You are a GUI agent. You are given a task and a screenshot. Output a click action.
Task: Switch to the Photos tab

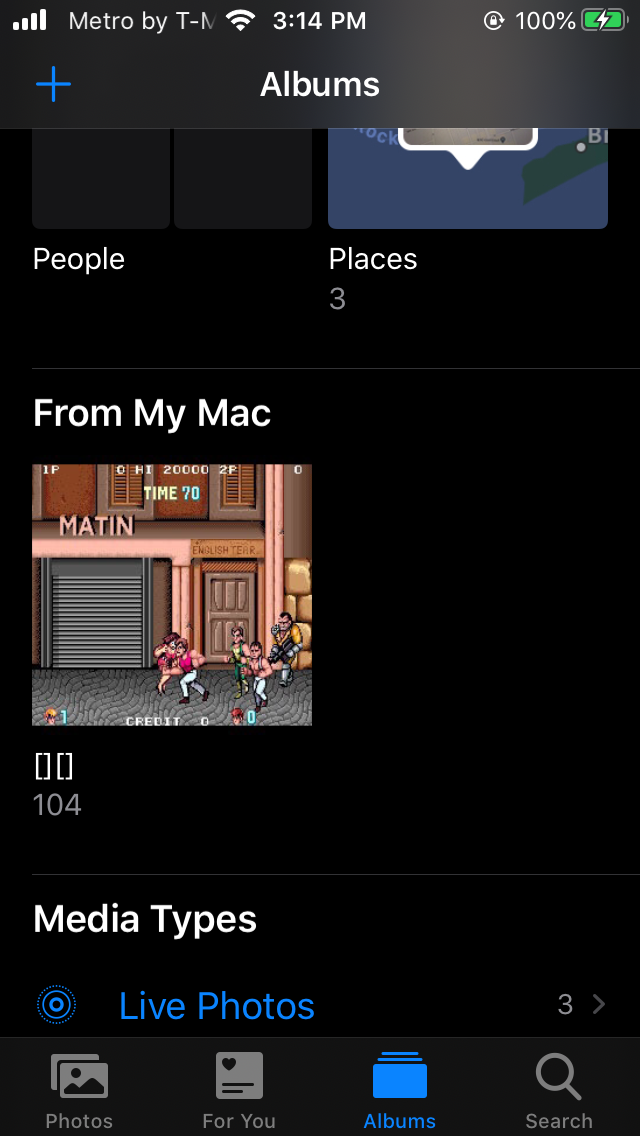(79, 1091)
